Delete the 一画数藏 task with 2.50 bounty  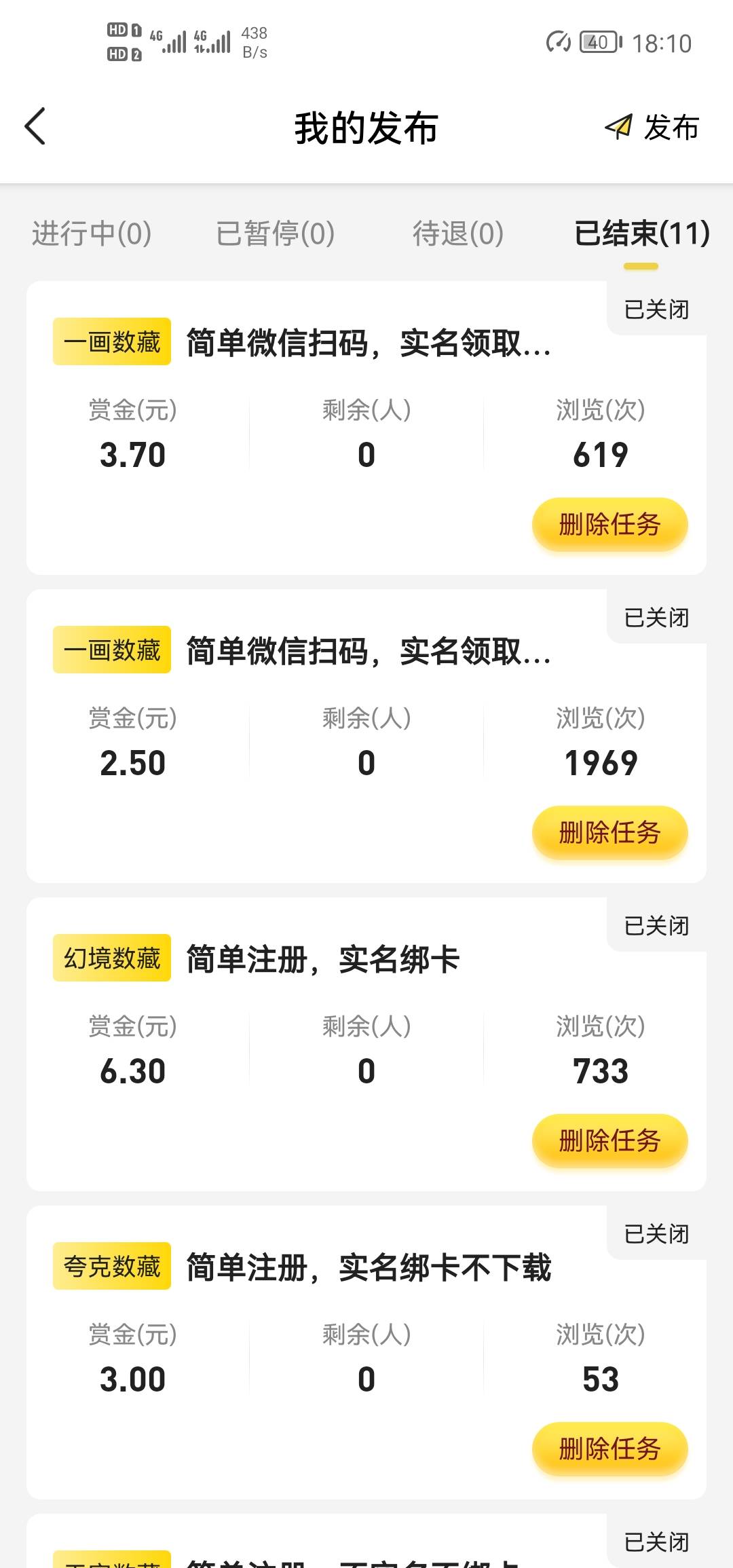(609, 833)
